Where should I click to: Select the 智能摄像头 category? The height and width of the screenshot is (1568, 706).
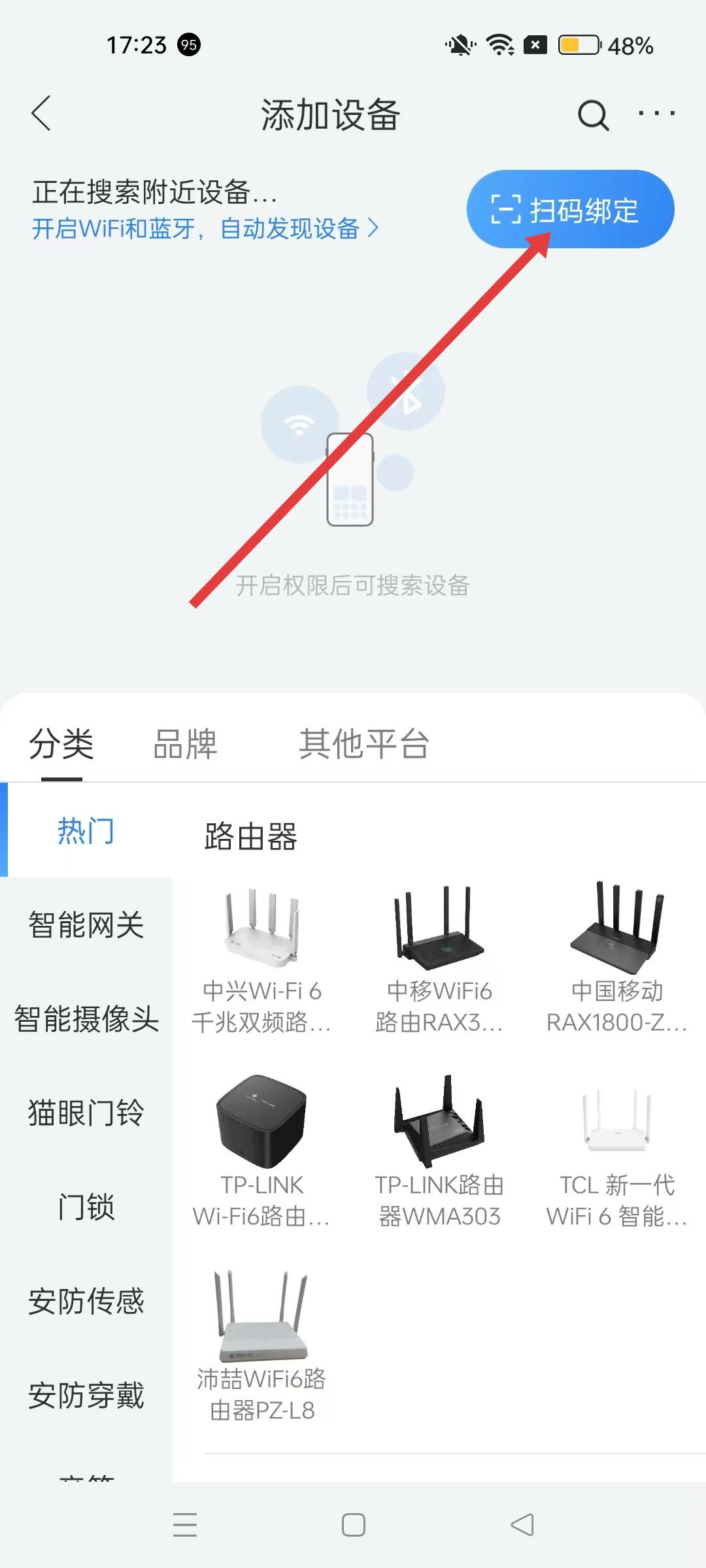86,1019
